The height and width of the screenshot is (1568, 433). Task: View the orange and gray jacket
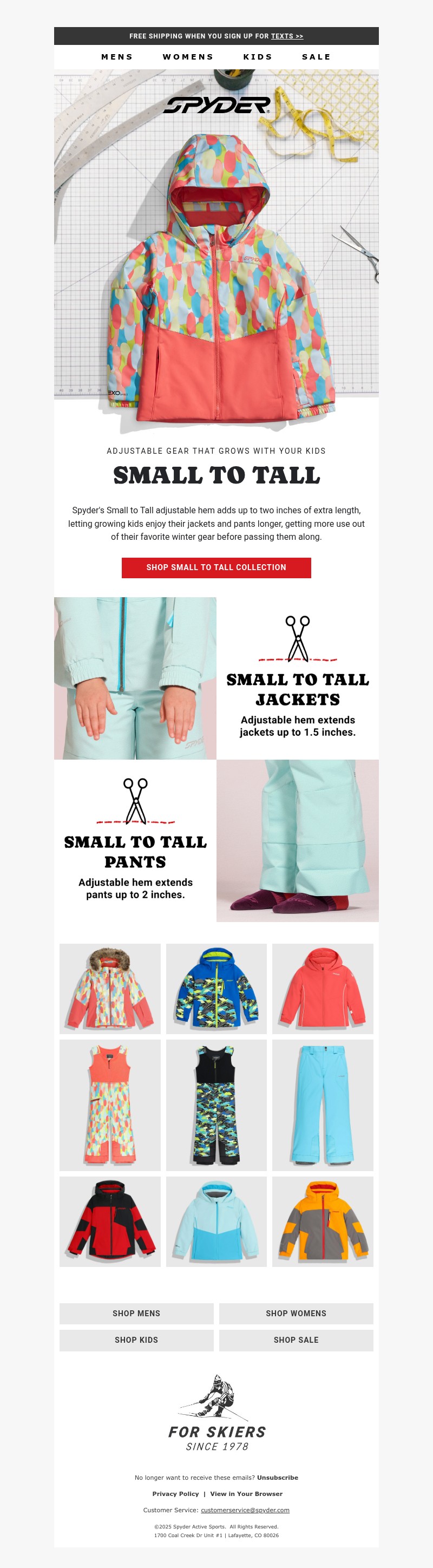coord(323,1221)
